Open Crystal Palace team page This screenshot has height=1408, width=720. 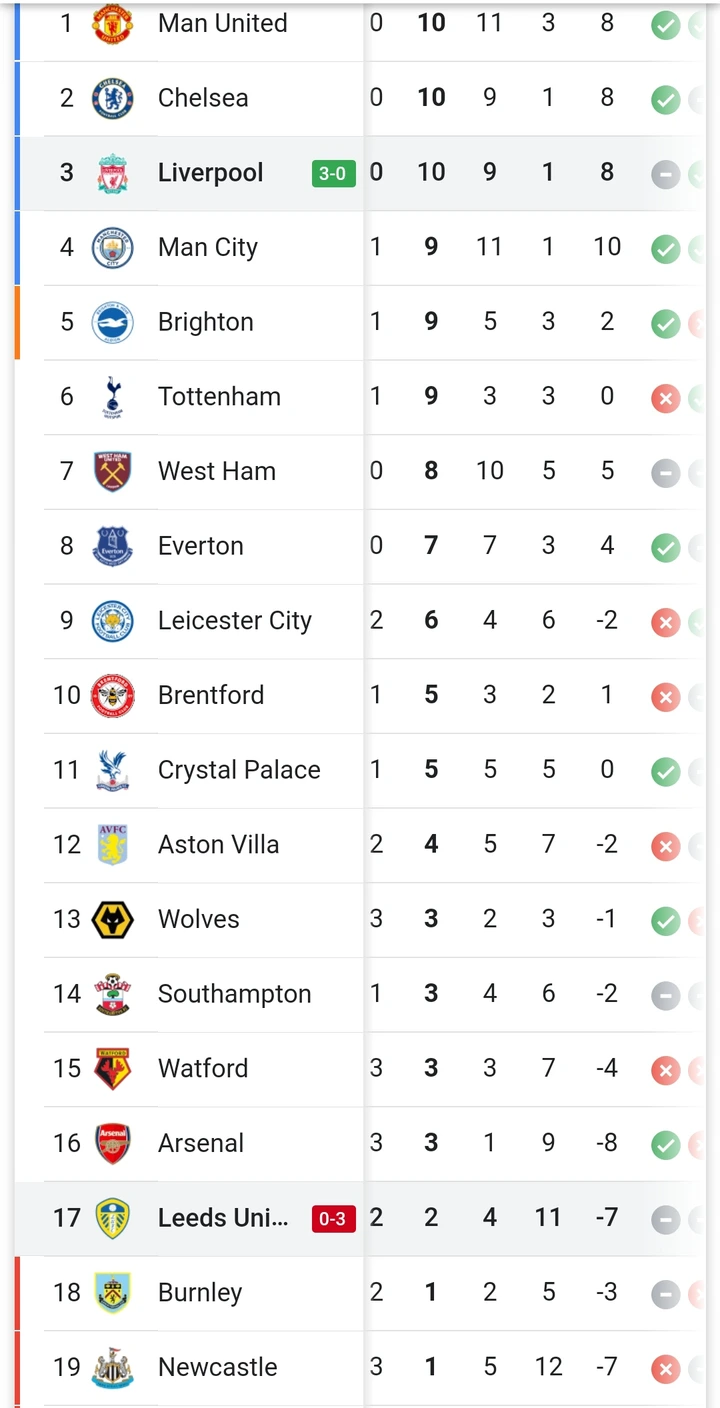(x=360, y=770)
